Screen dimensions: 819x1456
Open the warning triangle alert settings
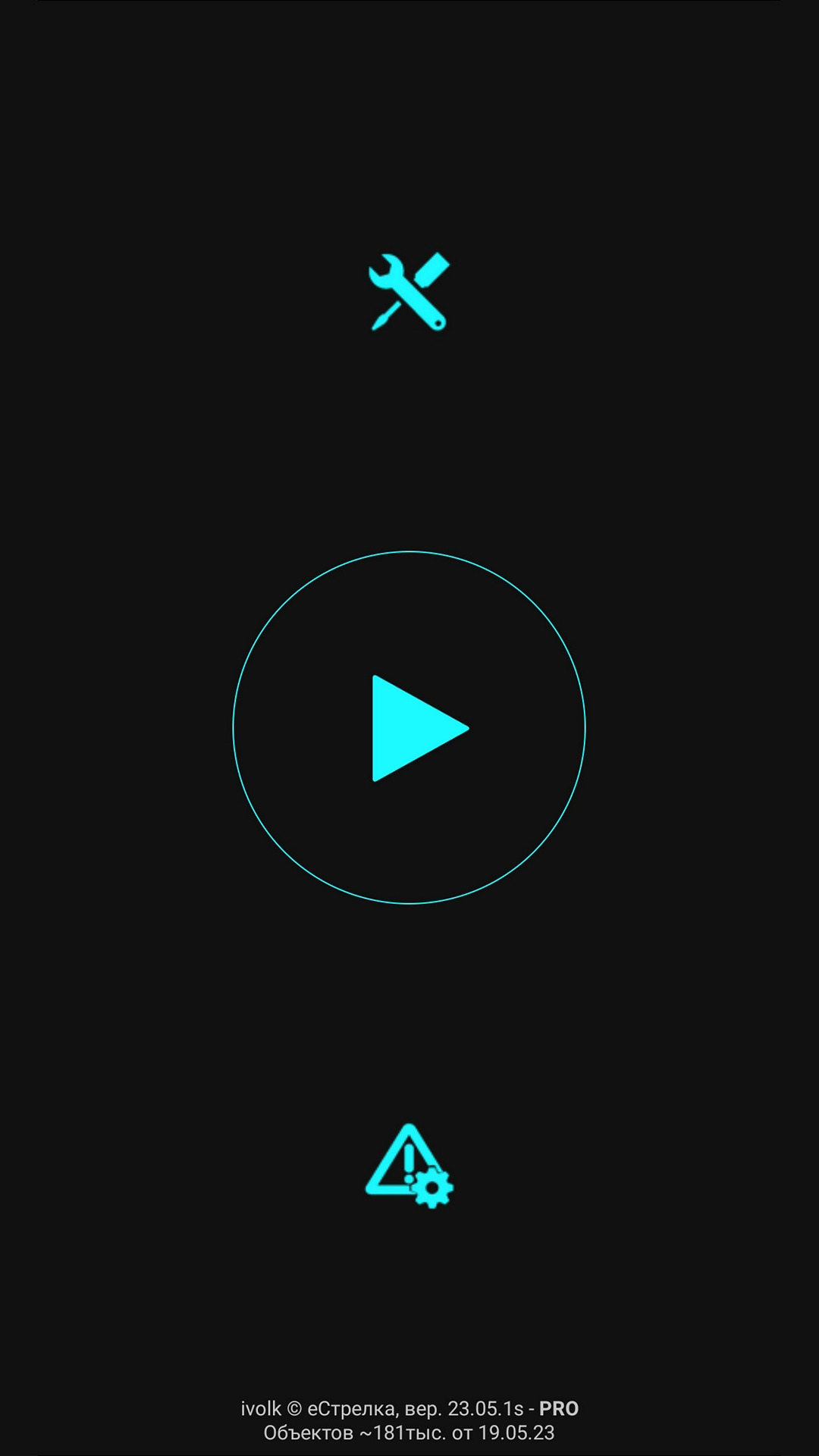tap(409, 1166)
